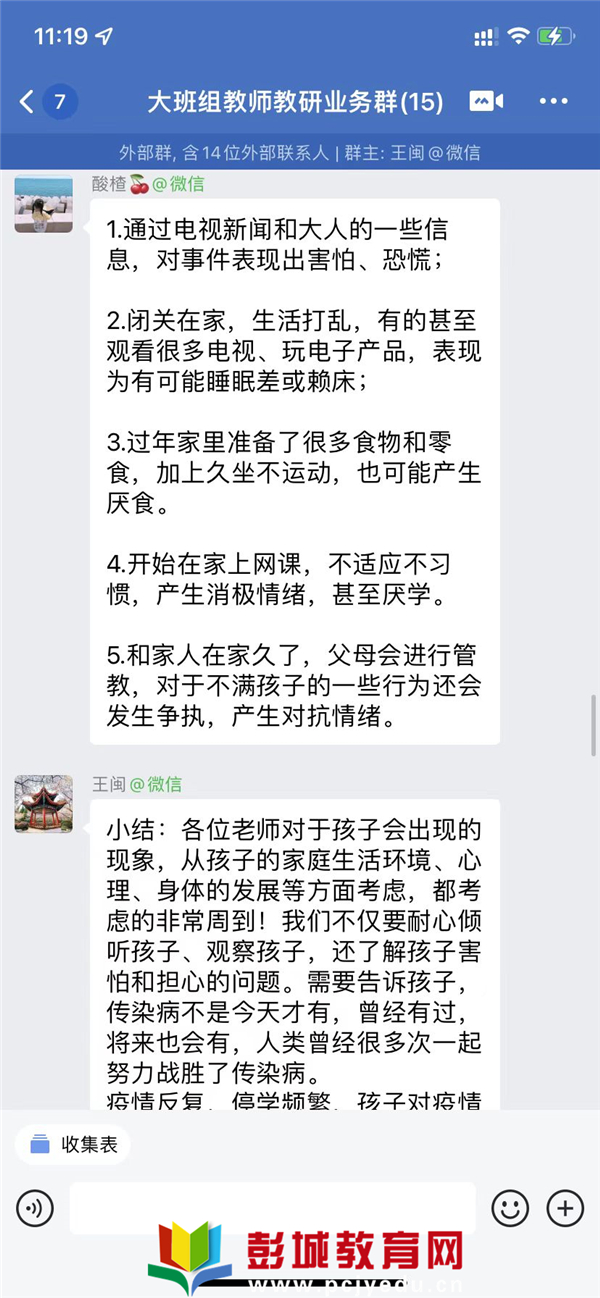Open the plus attachments menu

click(x=565, y=1208)
